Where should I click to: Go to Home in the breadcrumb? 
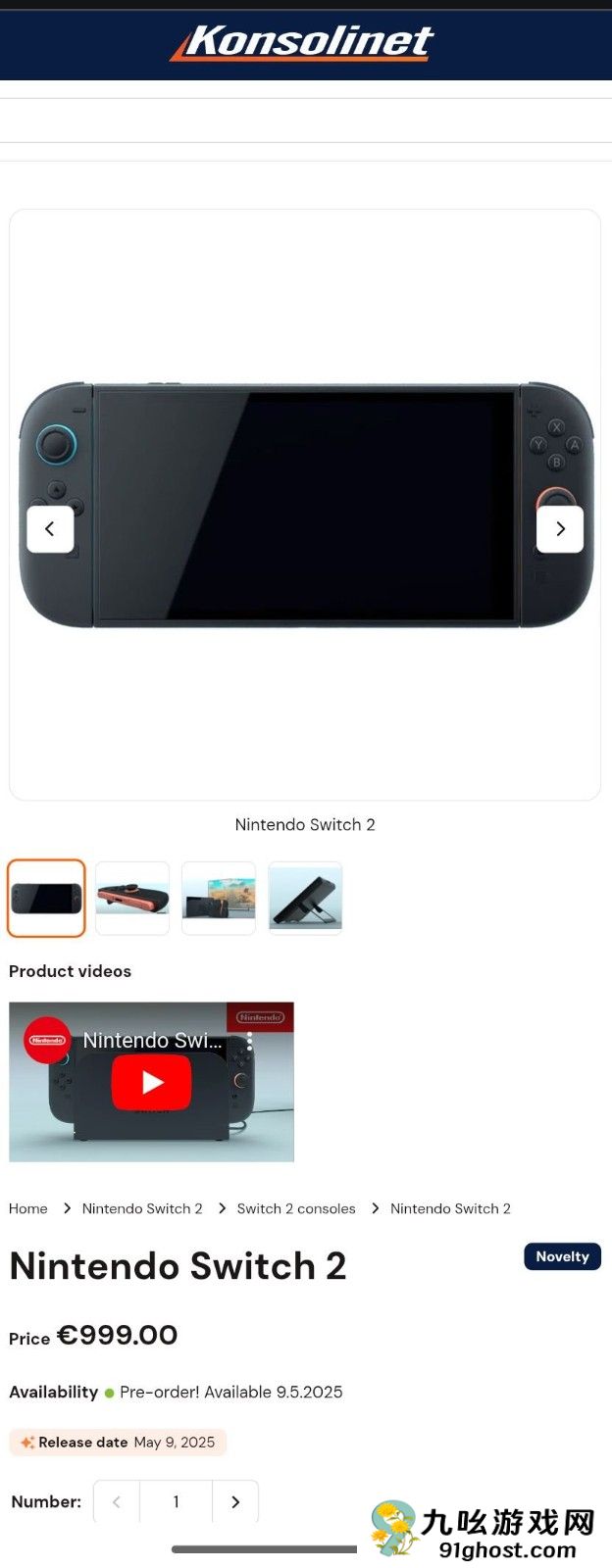point(28,1208)
